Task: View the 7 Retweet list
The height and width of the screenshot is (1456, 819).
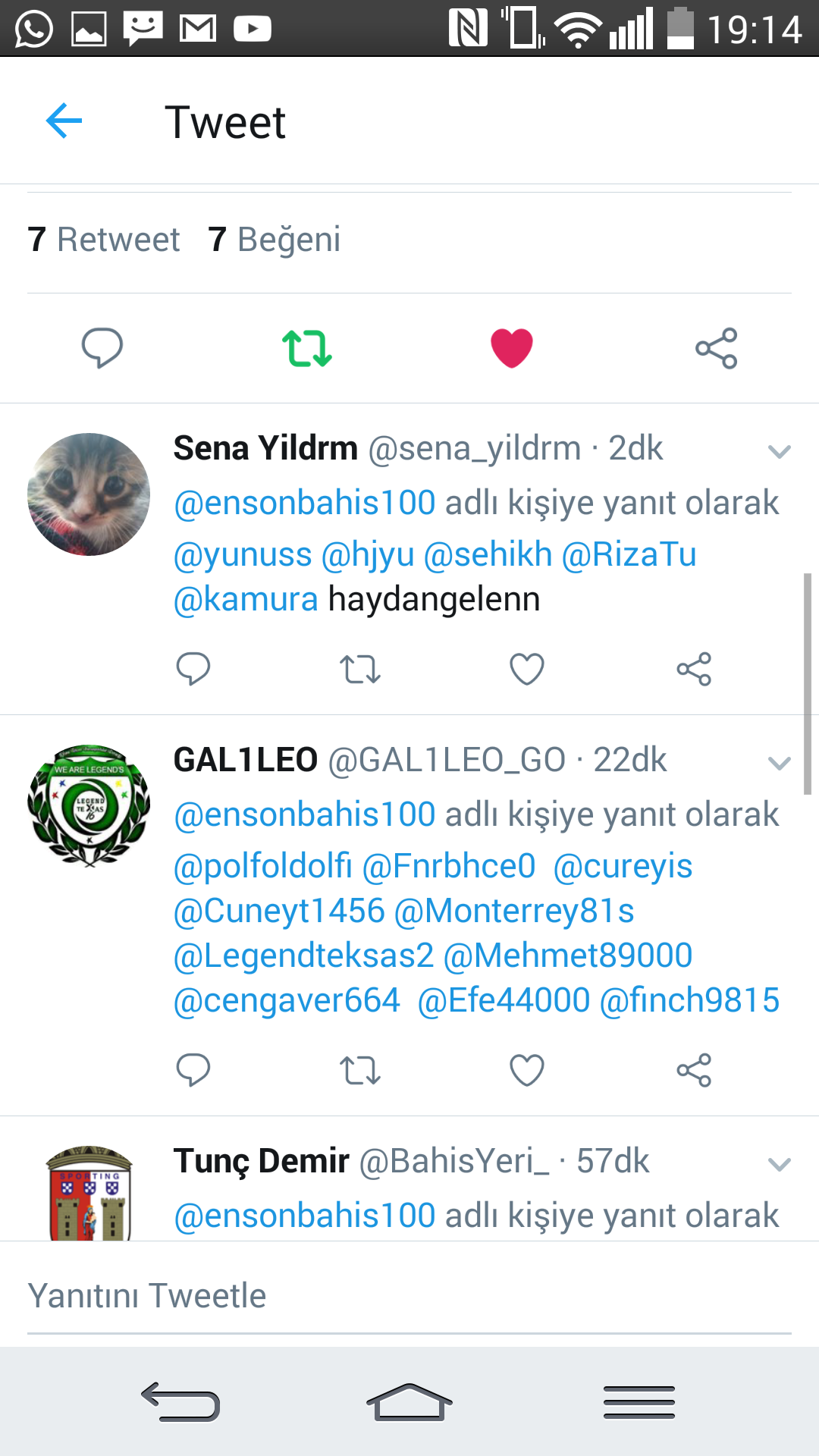Action: pyautogui.click(x=104, y=240)
